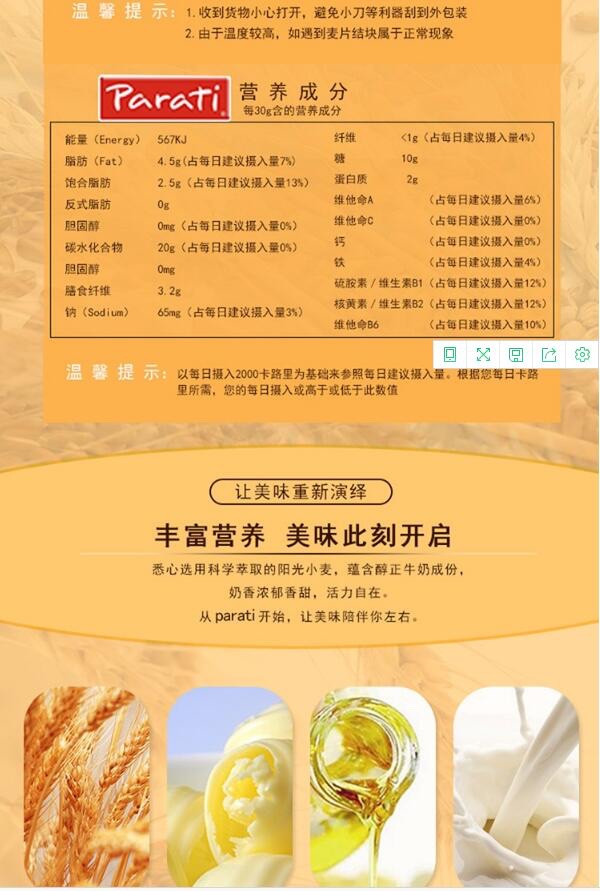View the image in fullscreen
The height and width of the screenshot is (891, 600).
483,354
